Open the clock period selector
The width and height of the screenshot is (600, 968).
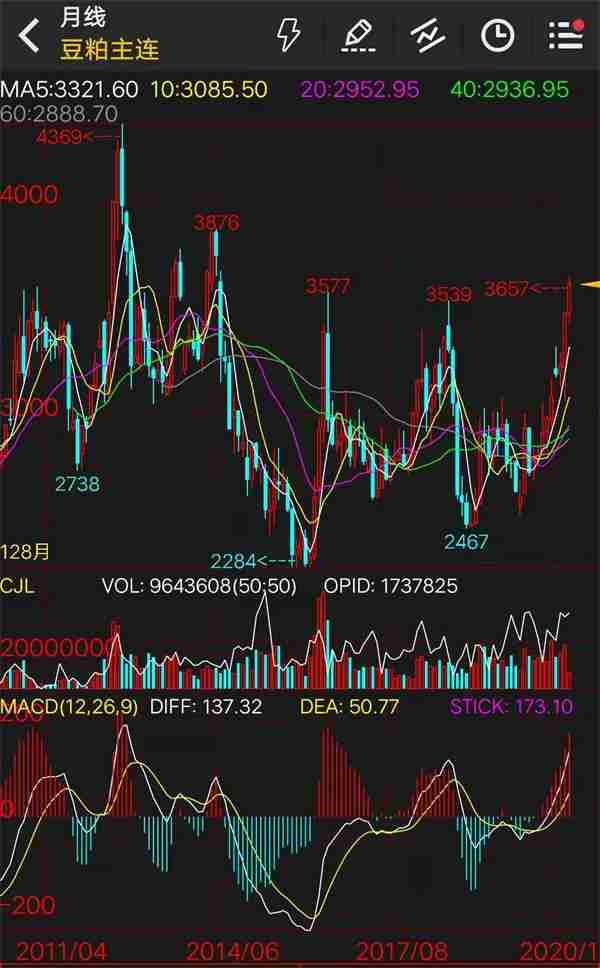(x=497, y=35)
